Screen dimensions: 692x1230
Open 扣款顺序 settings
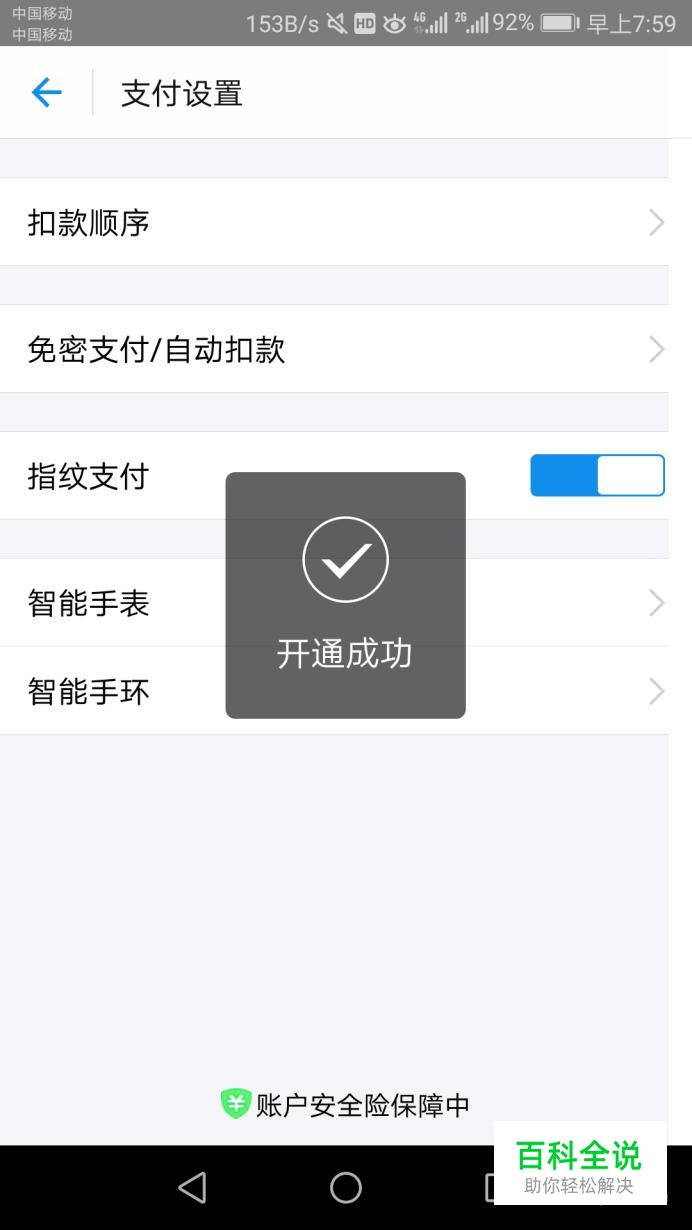tap(334, 222)
